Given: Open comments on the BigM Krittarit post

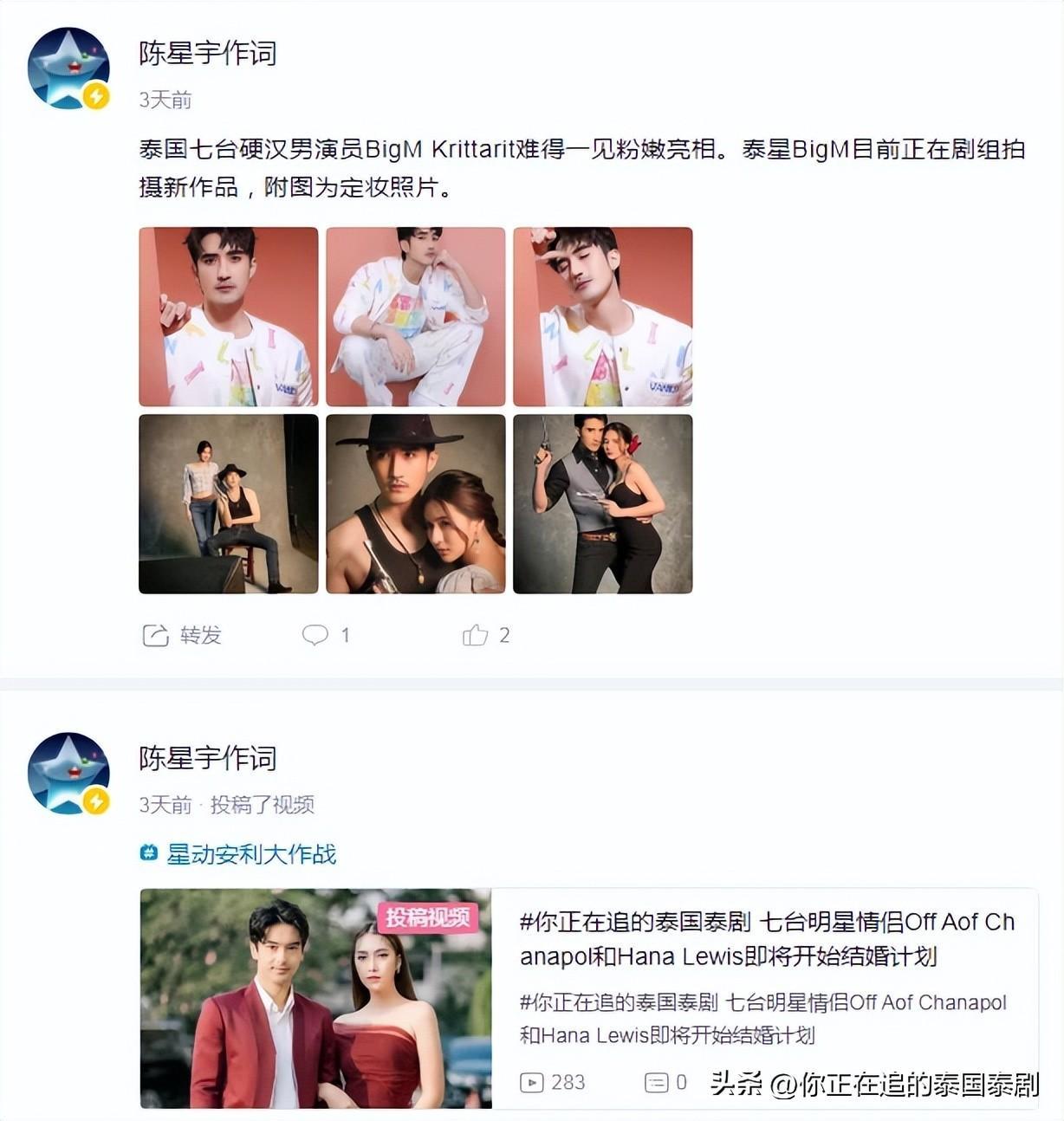Looking at the screenshot, I should coord(325,635).
